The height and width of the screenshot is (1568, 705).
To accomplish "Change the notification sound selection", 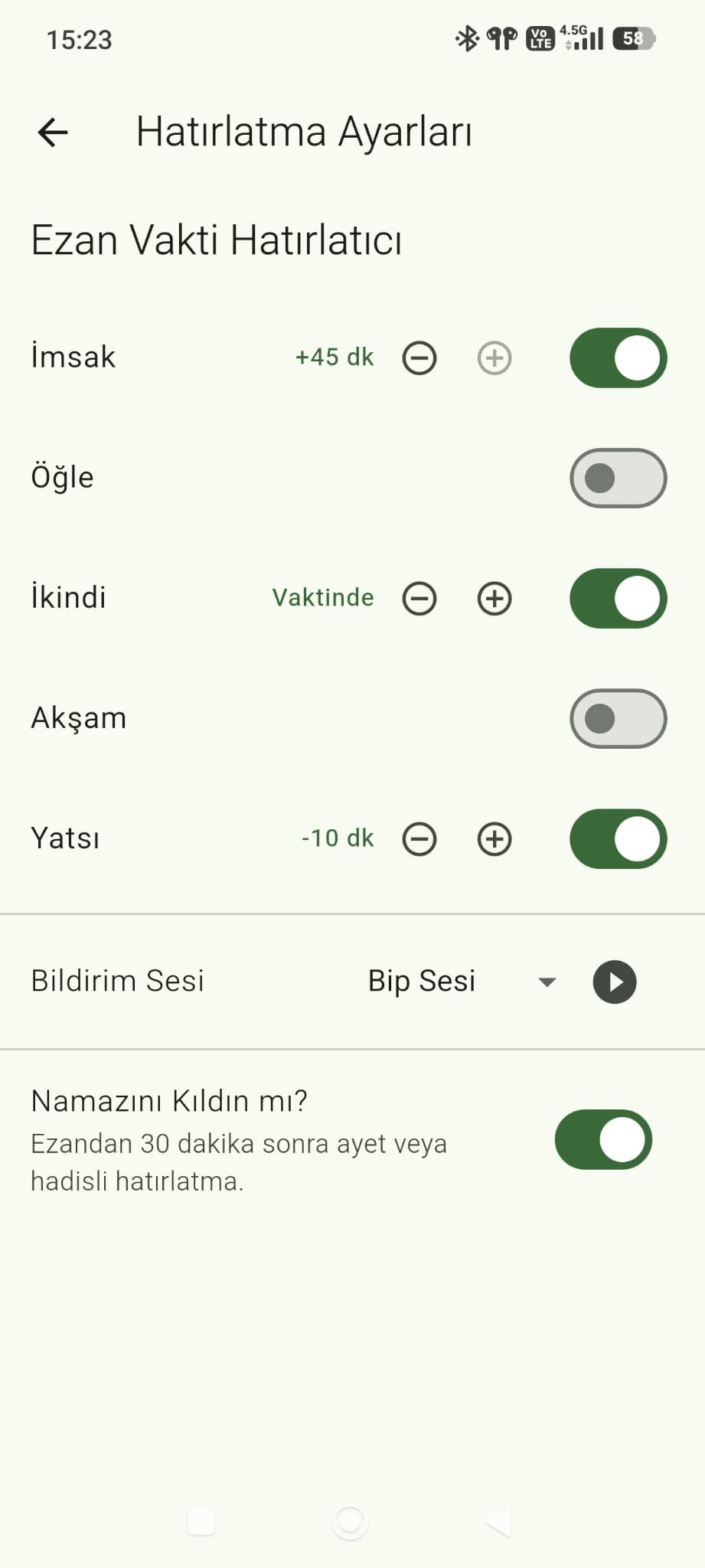I will 422,982.
